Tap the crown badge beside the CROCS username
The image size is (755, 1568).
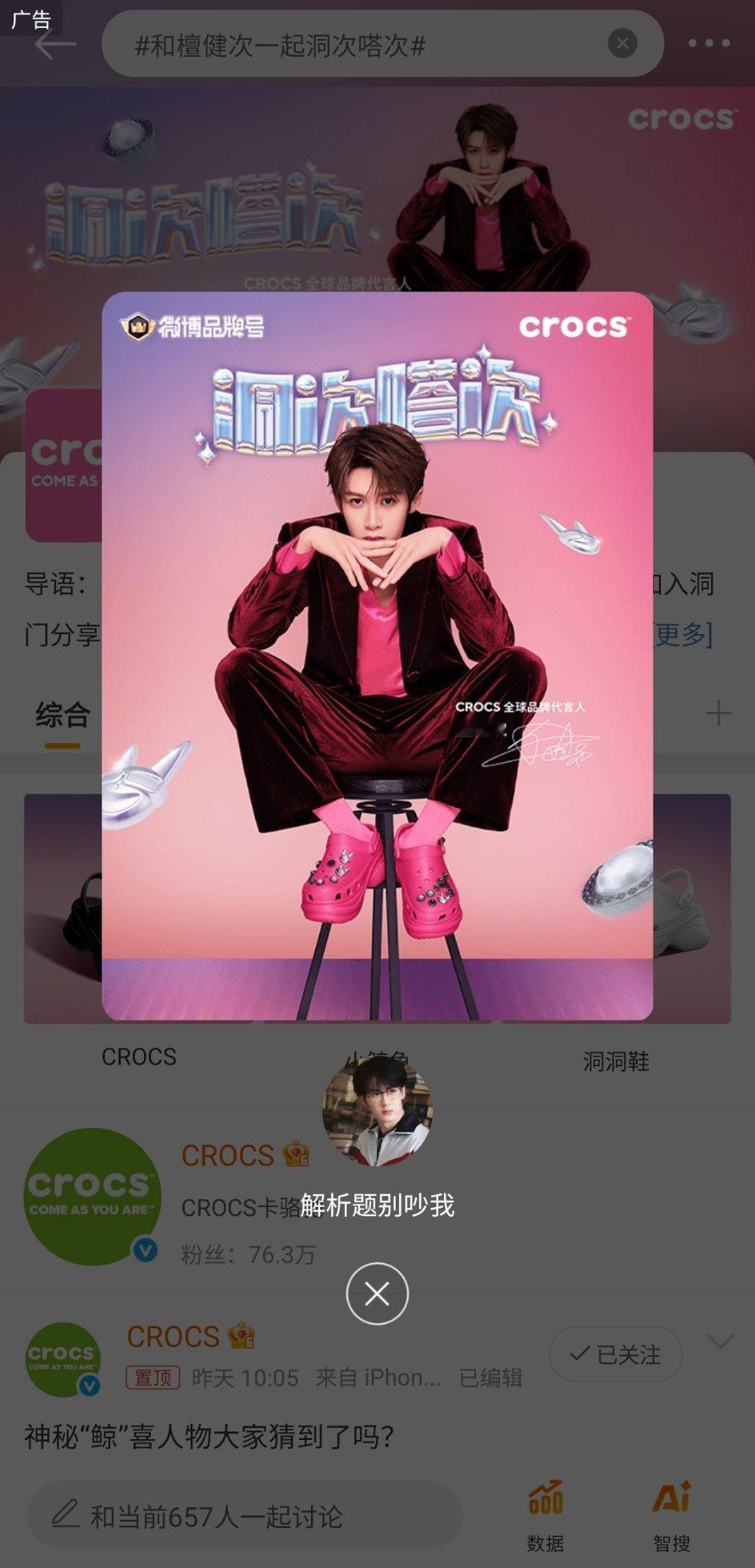click(296, 1154)
